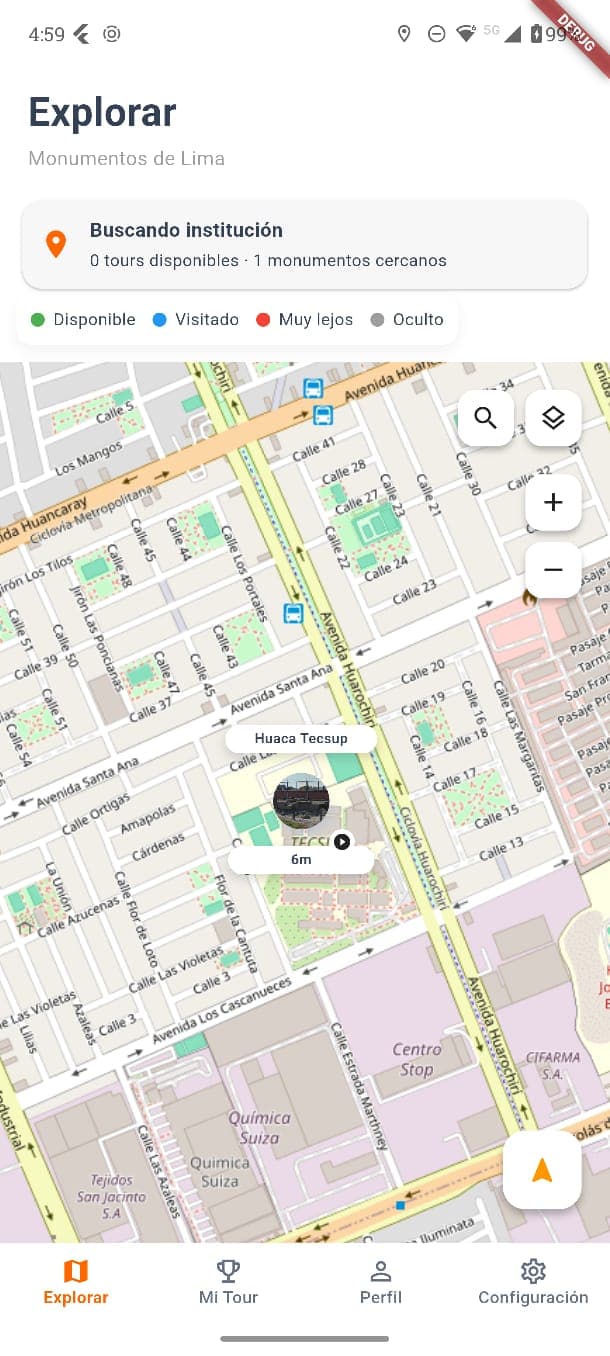Go to the Perfil tab
The width and height of the screenshot is (610, 1356).
[381, 1283]
